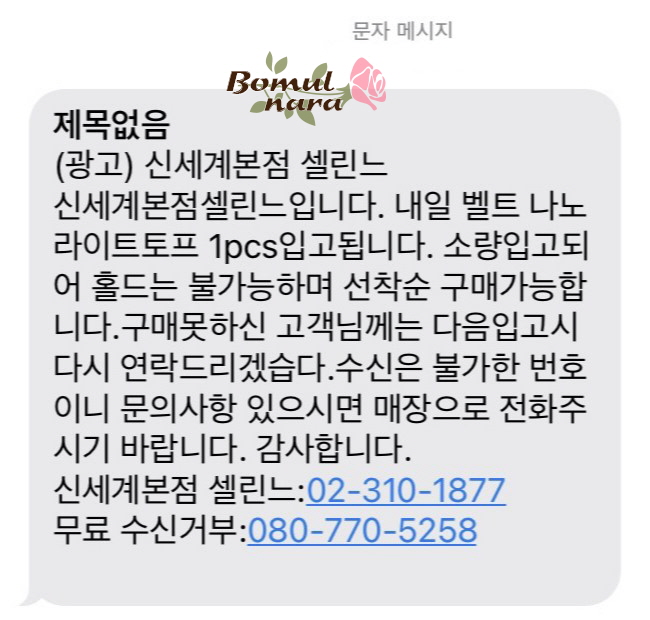Tap the opt-out number 080-770-5258

(x=361, y=529)
